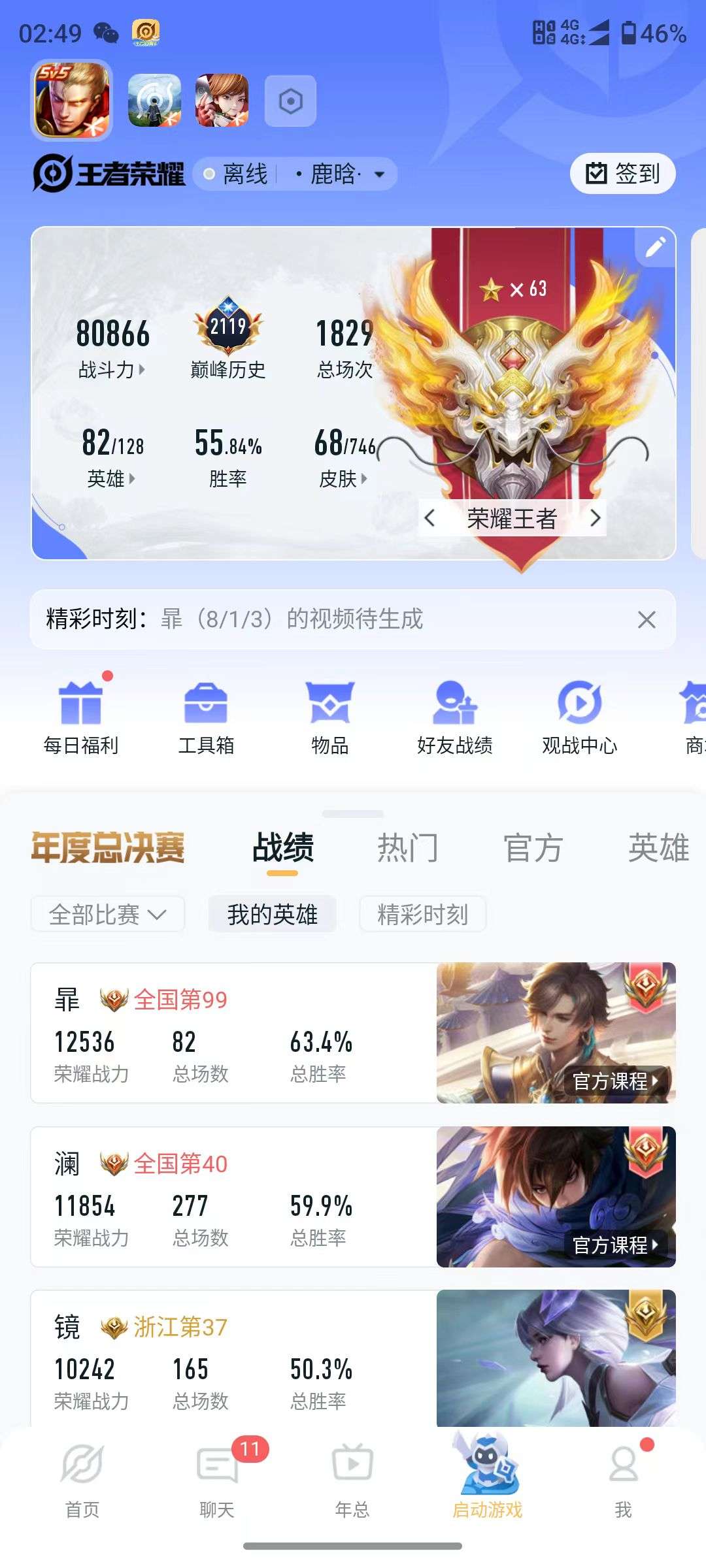Click the right arrow beside 荣耀王者 rank
This screenshot has width=706, height=1568.
[x=596, y=517]
